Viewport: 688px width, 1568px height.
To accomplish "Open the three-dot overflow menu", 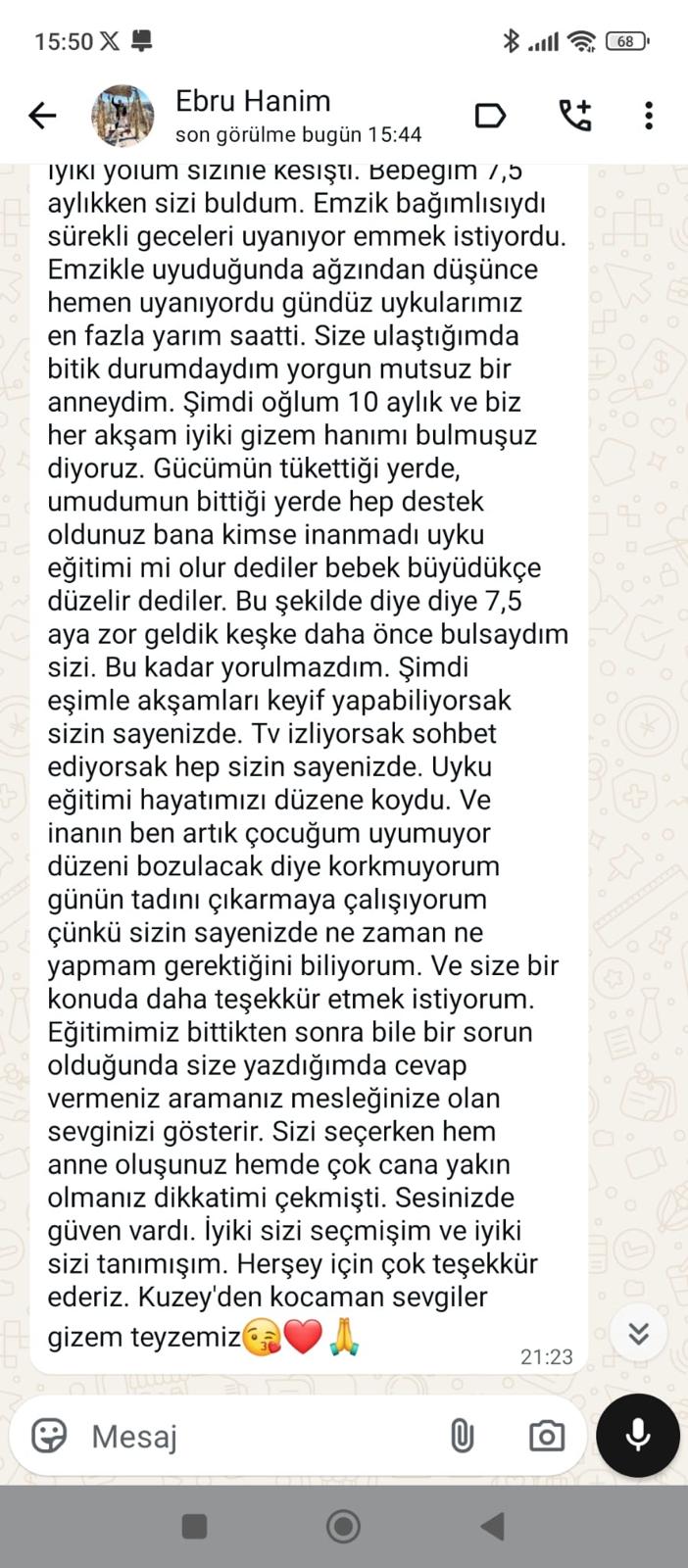I will [x=649, y=116].
